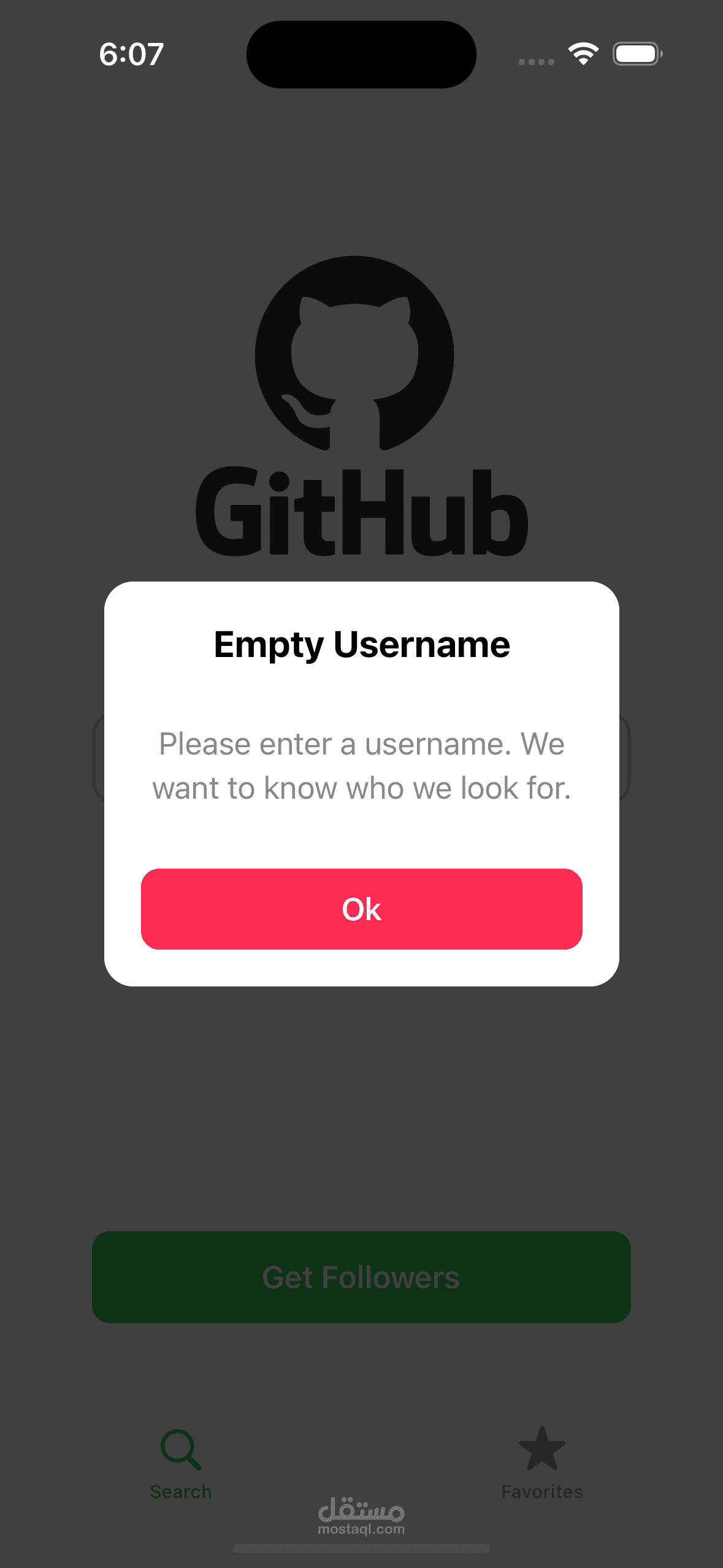Tap the Get Followers button

[361, 1277]
